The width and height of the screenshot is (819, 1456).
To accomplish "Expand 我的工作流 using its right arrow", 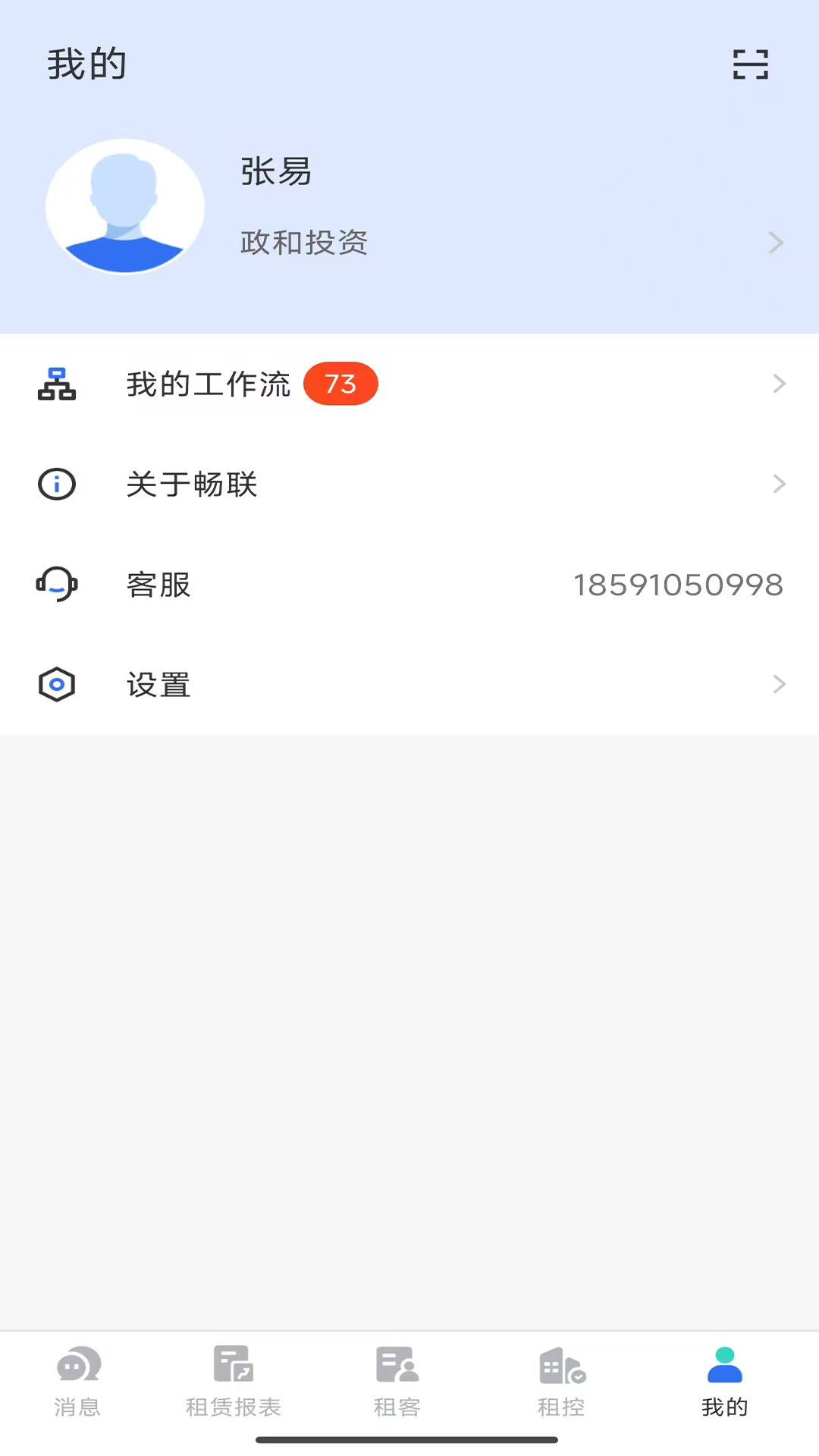I will tap(780, 384).
